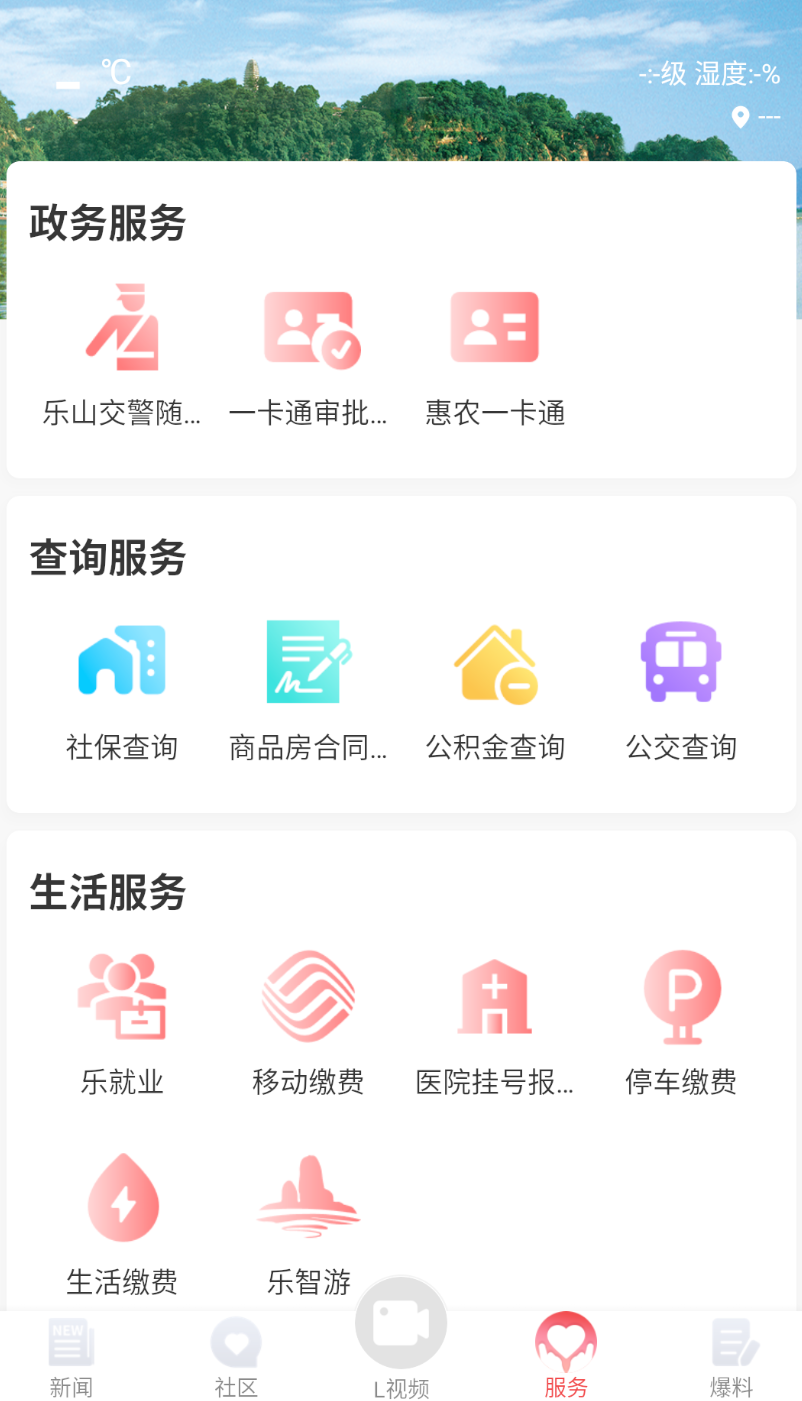802x1401 pixels.
Task: Switch to the 新闻 tab
Action: coord(71,1359)
